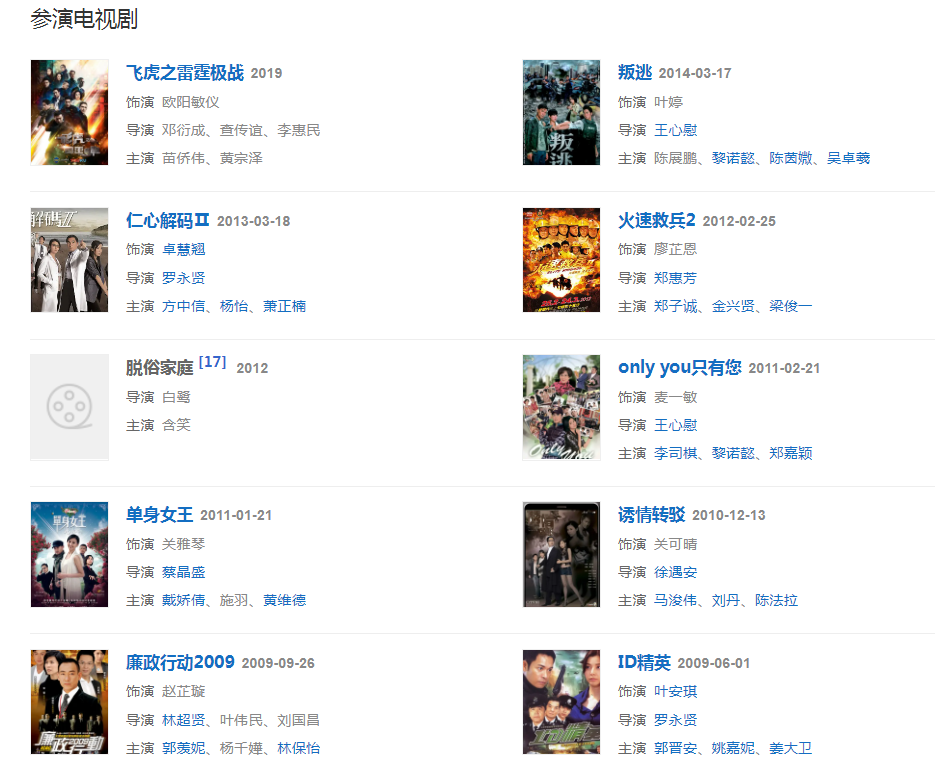
Task: Open only you只有您 title link
Action: (x=679, y=368)
